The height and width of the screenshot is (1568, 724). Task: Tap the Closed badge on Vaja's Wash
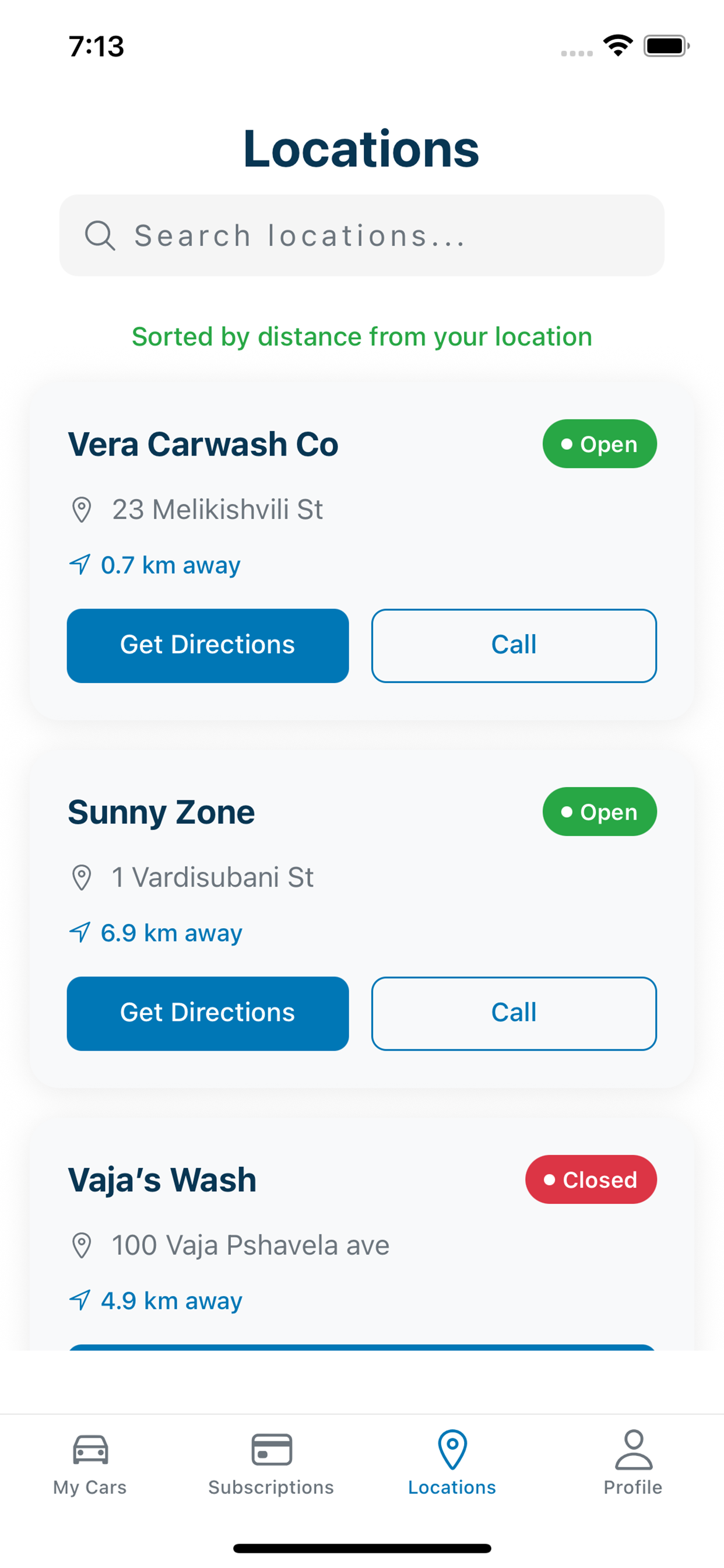(590, 1179)
